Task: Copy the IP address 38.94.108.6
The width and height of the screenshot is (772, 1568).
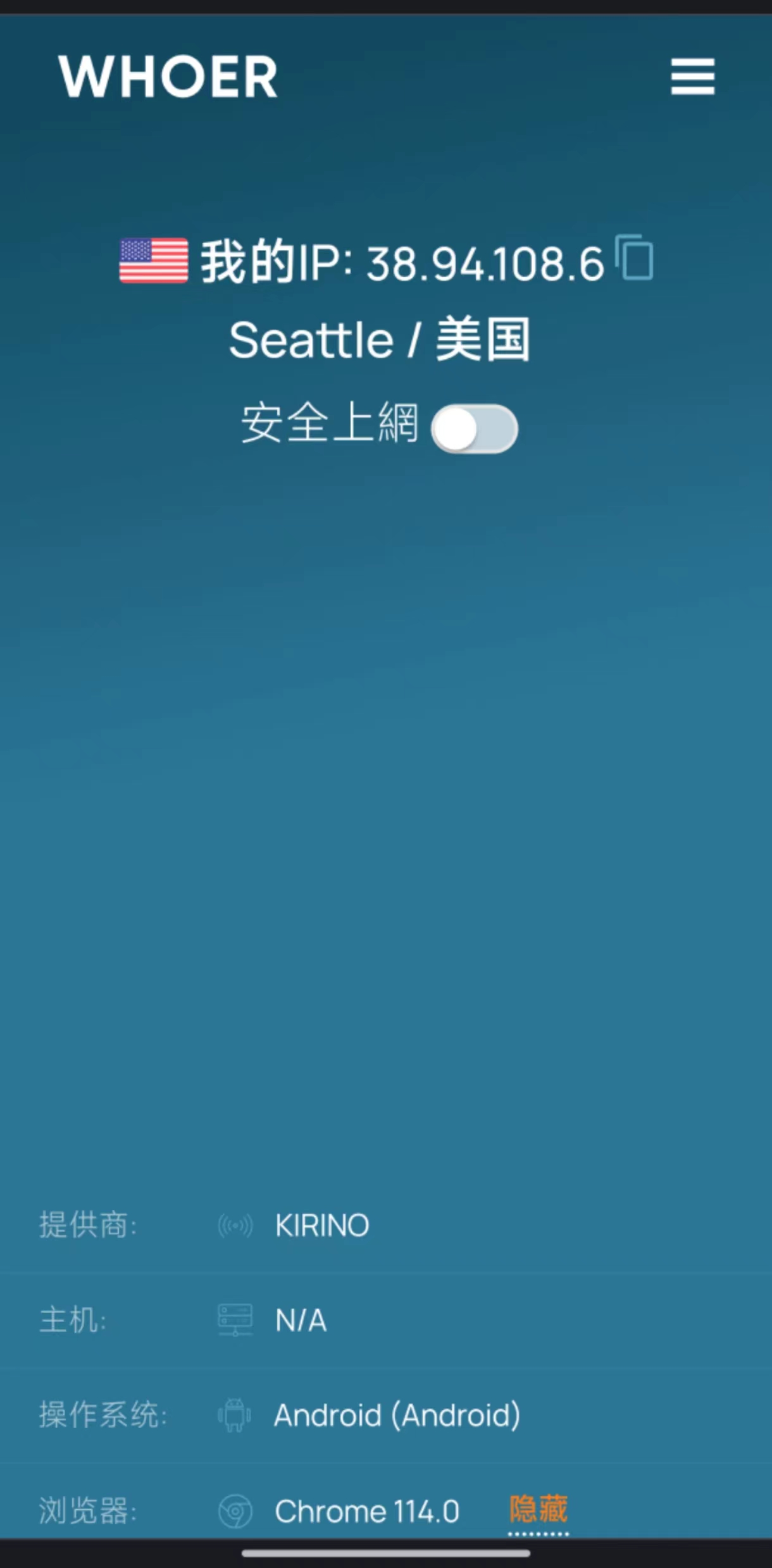Action: (634, 257)
